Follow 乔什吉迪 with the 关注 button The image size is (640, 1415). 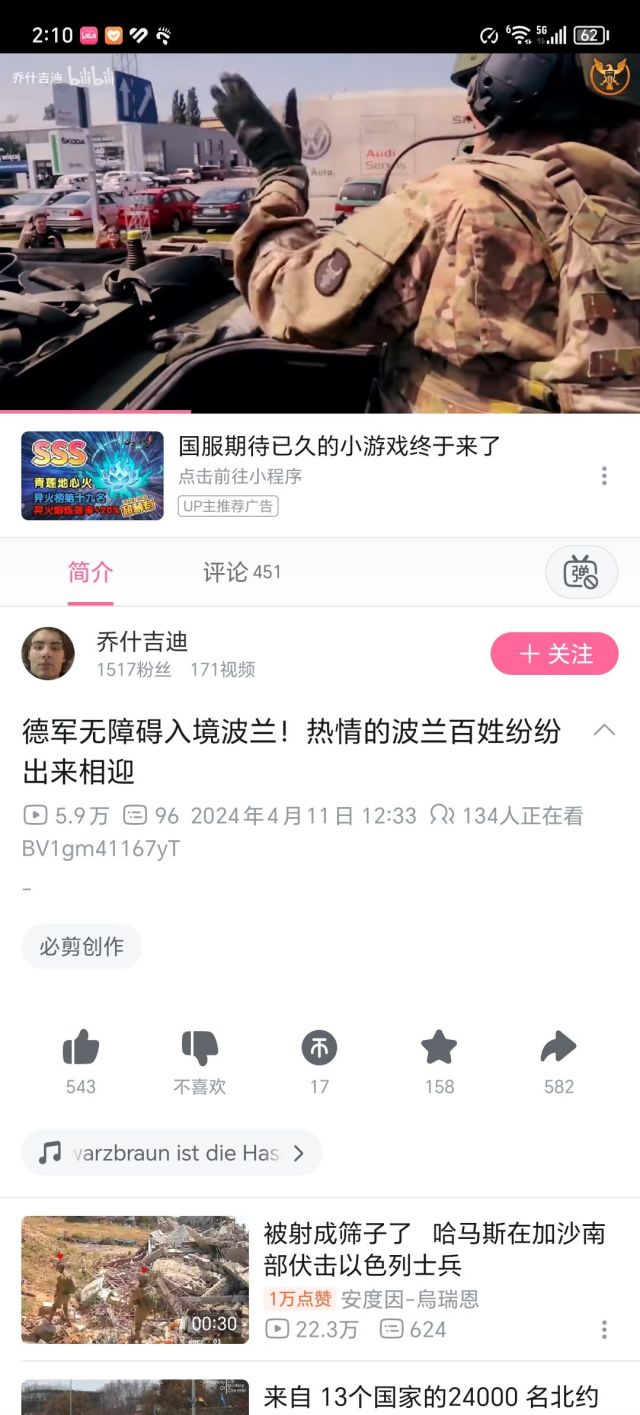[554, 654]
